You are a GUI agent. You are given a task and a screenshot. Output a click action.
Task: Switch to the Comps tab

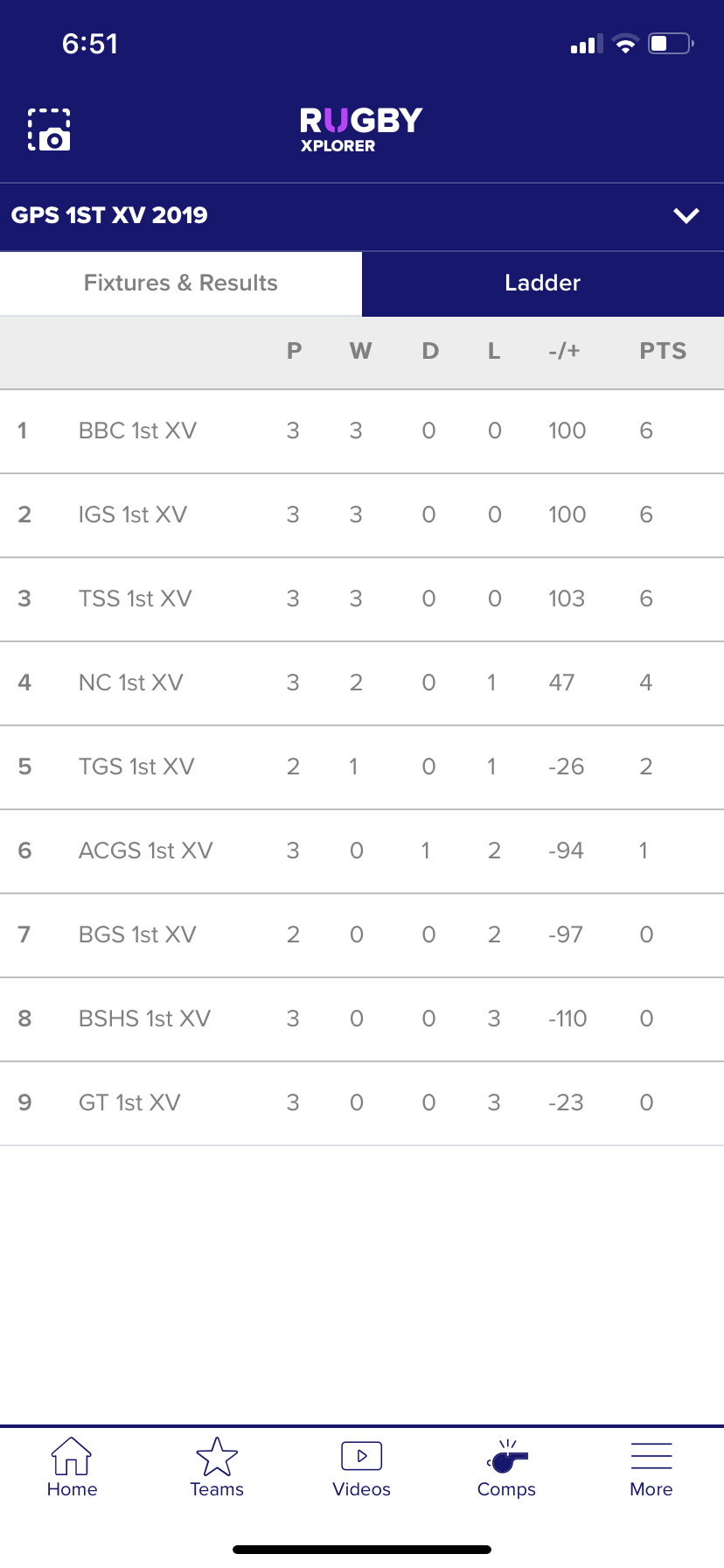pyautogui.click(x=506, y=1467)
